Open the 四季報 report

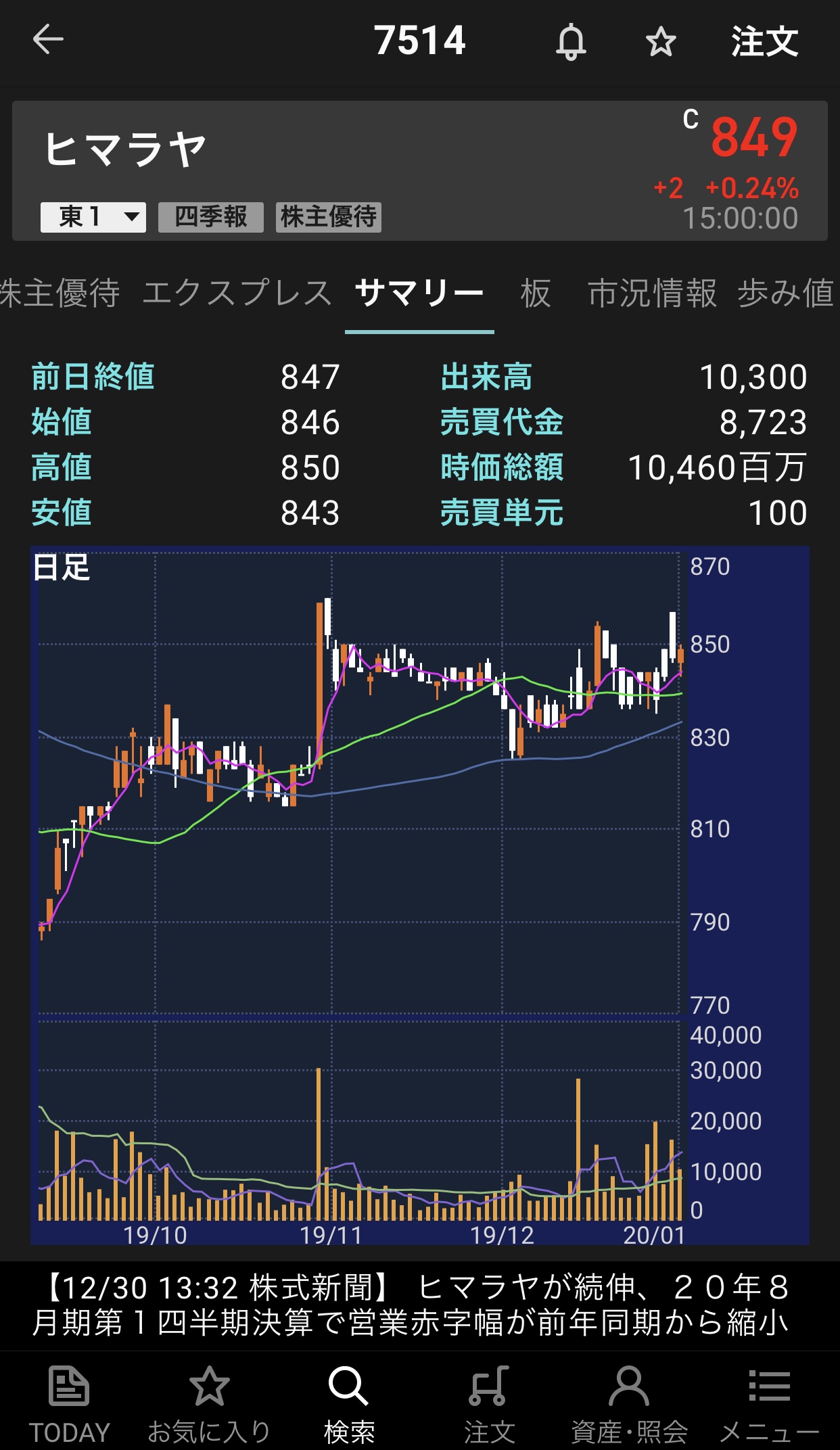click(x=210, y=217)
